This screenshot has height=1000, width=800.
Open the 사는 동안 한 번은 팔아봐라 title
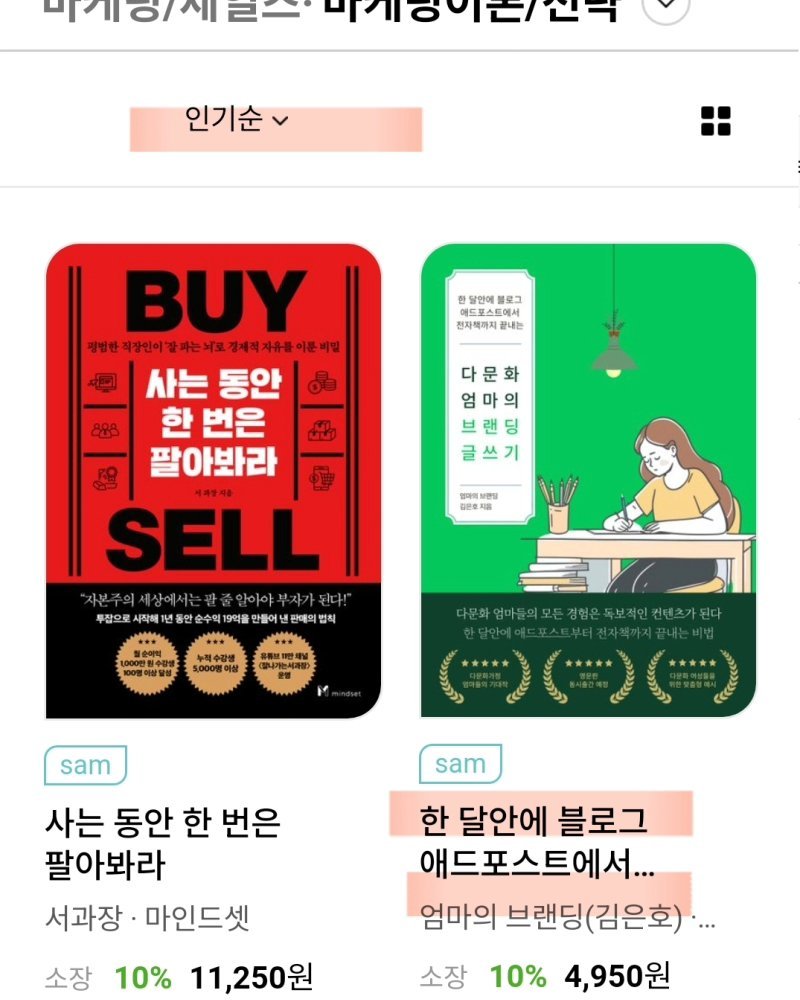click(x=163, y=842)
